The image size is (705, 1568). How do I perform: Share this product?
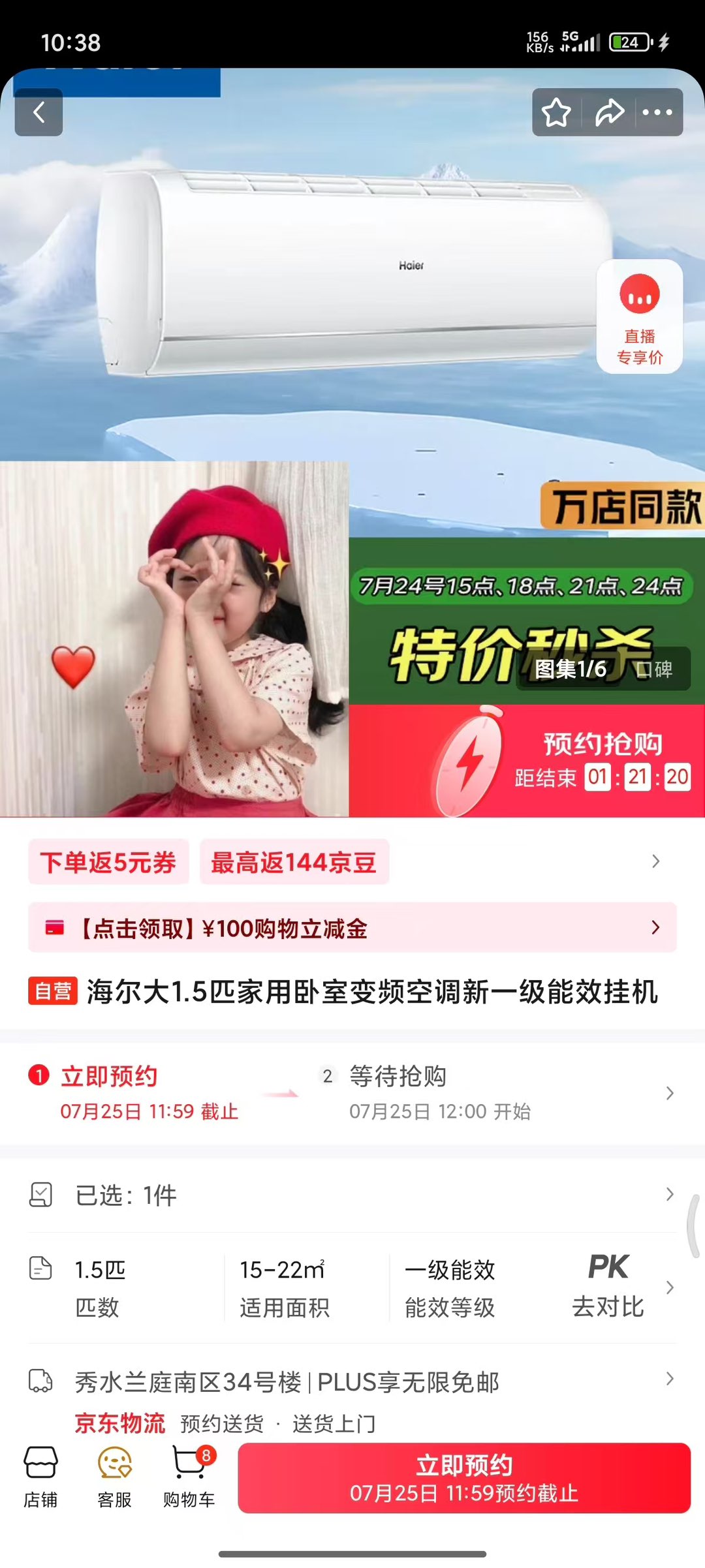click(609, 112)
